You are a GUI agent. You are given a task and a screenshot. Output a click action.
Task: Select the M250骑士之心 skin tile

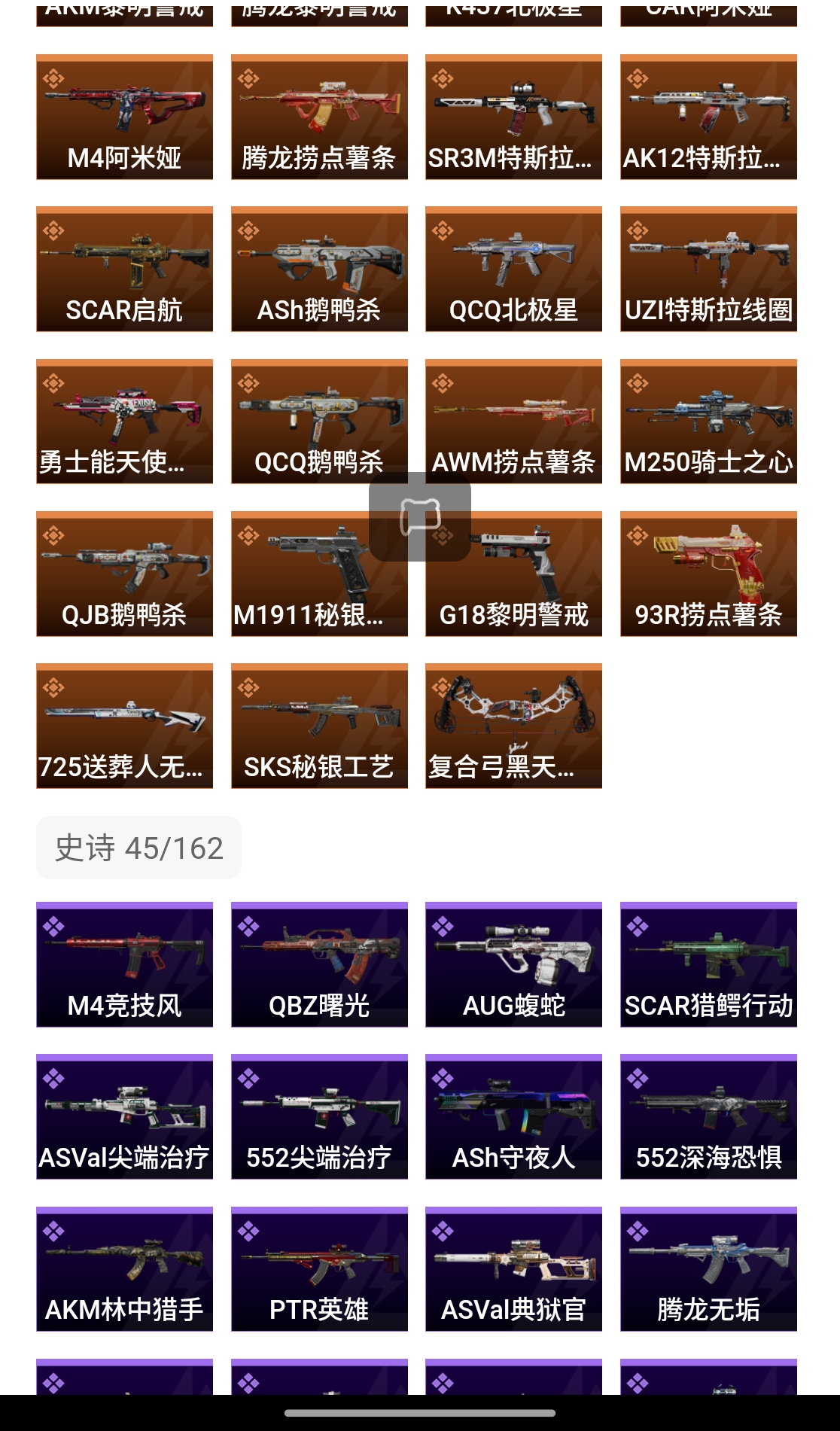point(708,422)
